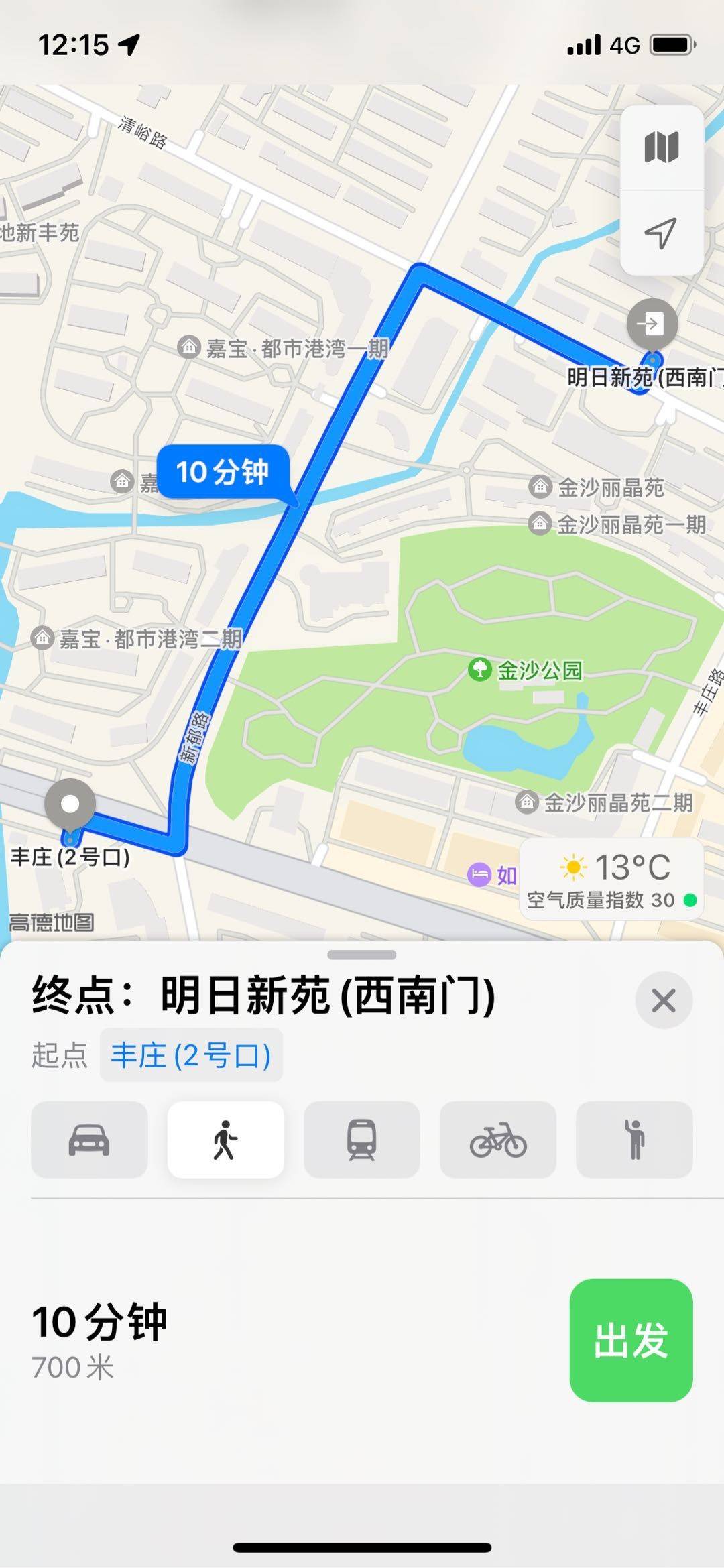Screen dimensions: 724x1568
Task: Keep walking mode selected as active
Action: pos(225,1140)
